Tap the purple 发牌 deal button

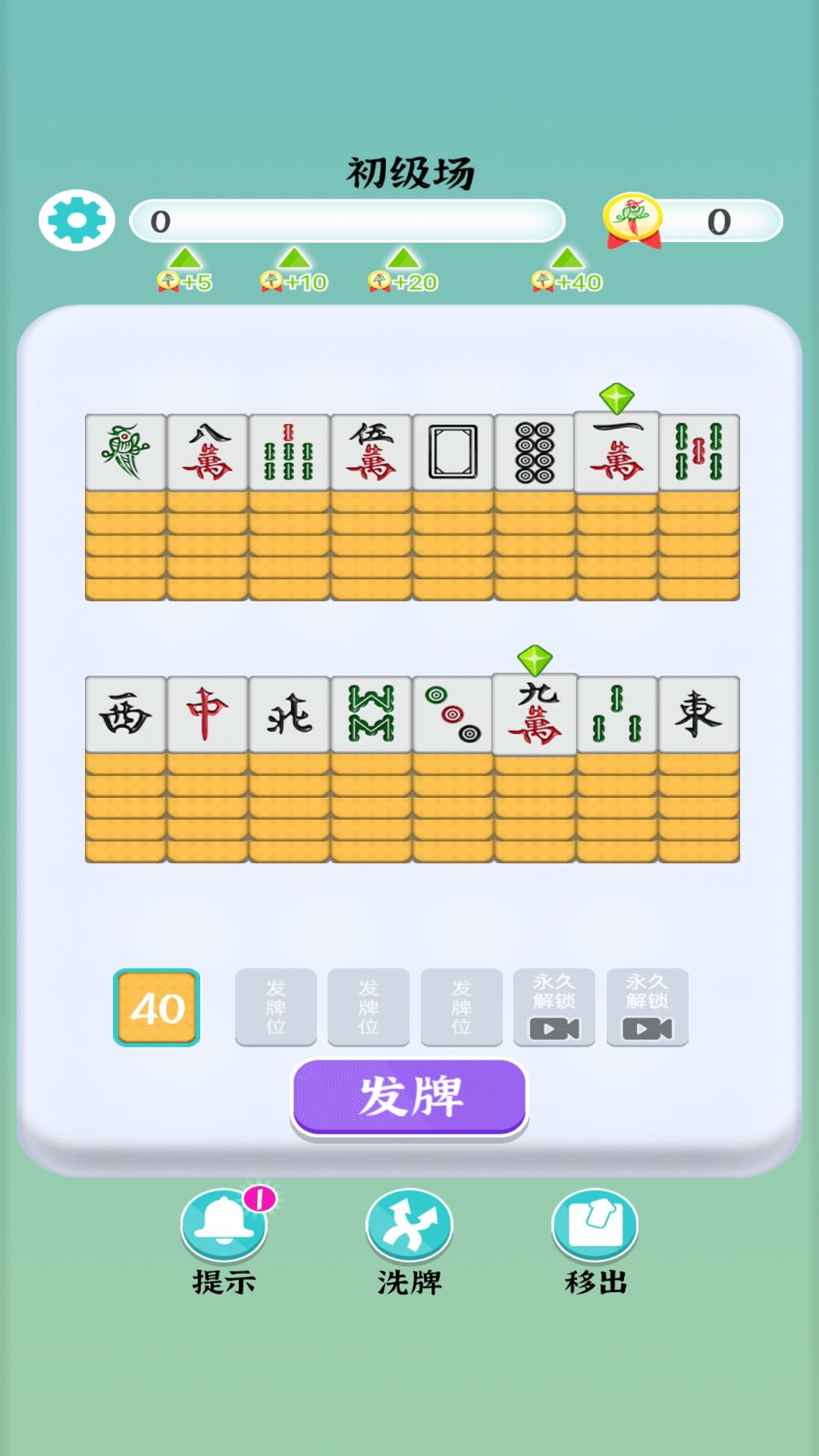point(409,1097)
